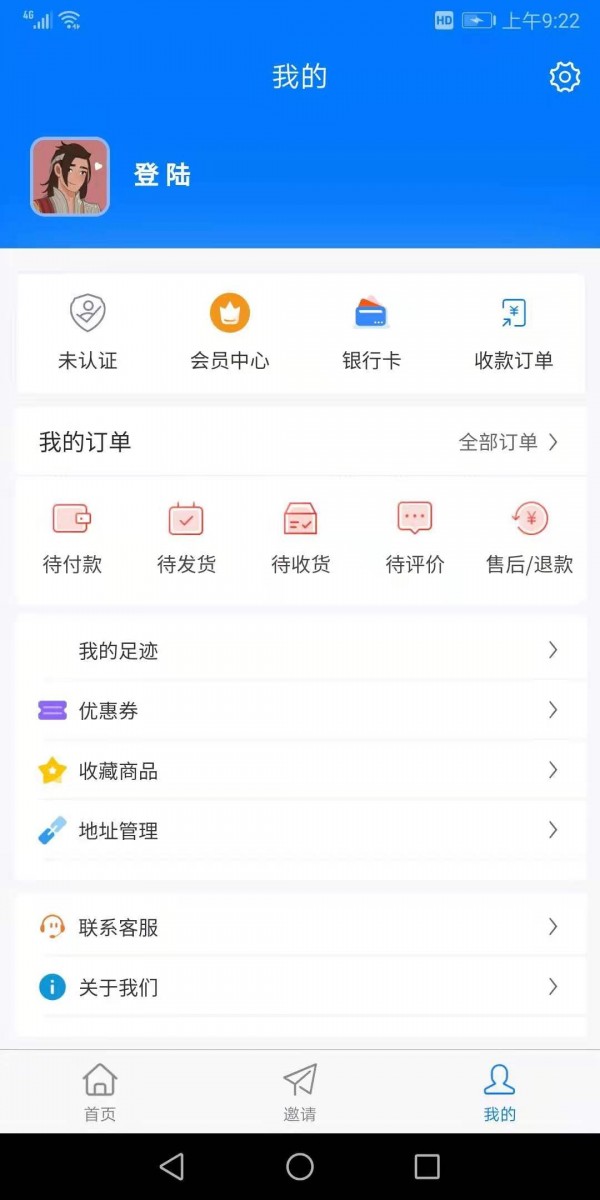The image size is (600, 1200).
Task: Open the 优惠券 coupons row
Action: (x=300, y=711)
